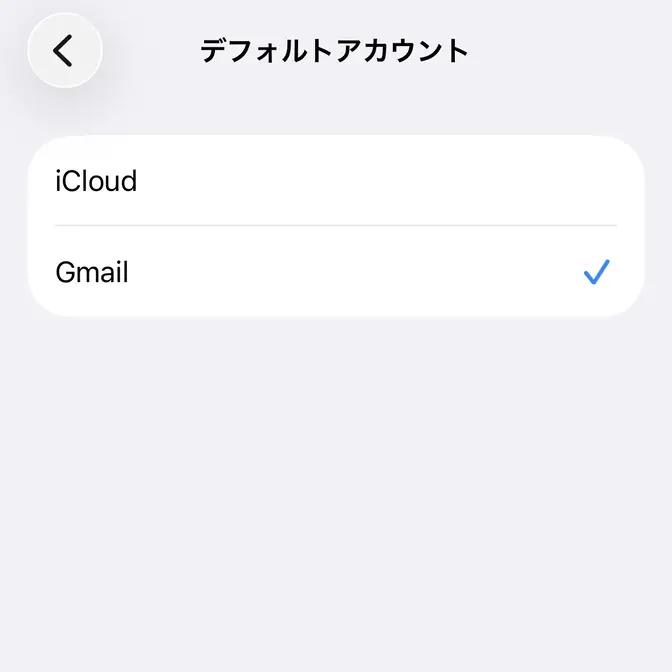Select iCloud as the default account

335,181
